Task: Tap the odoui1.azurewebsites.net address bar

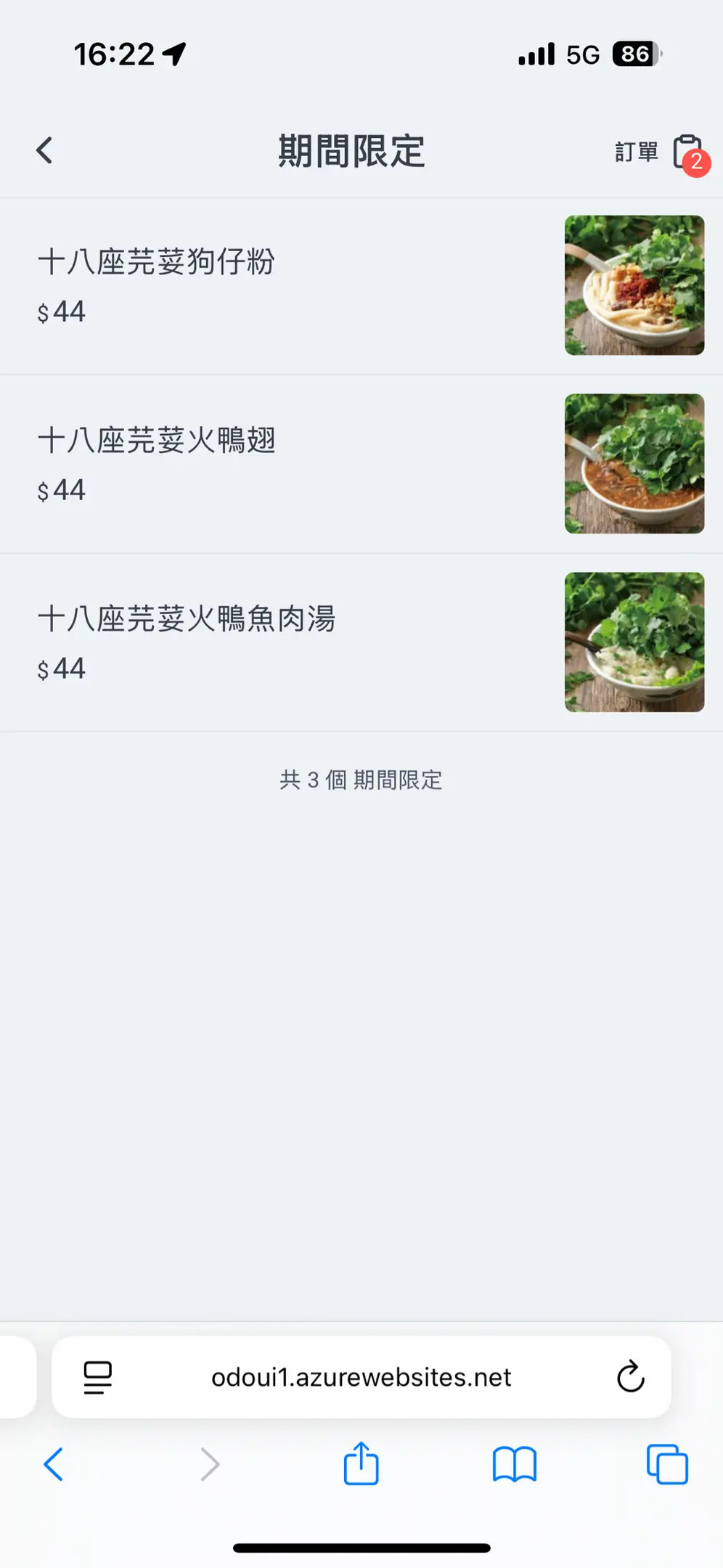Action: click(361, 1377)
